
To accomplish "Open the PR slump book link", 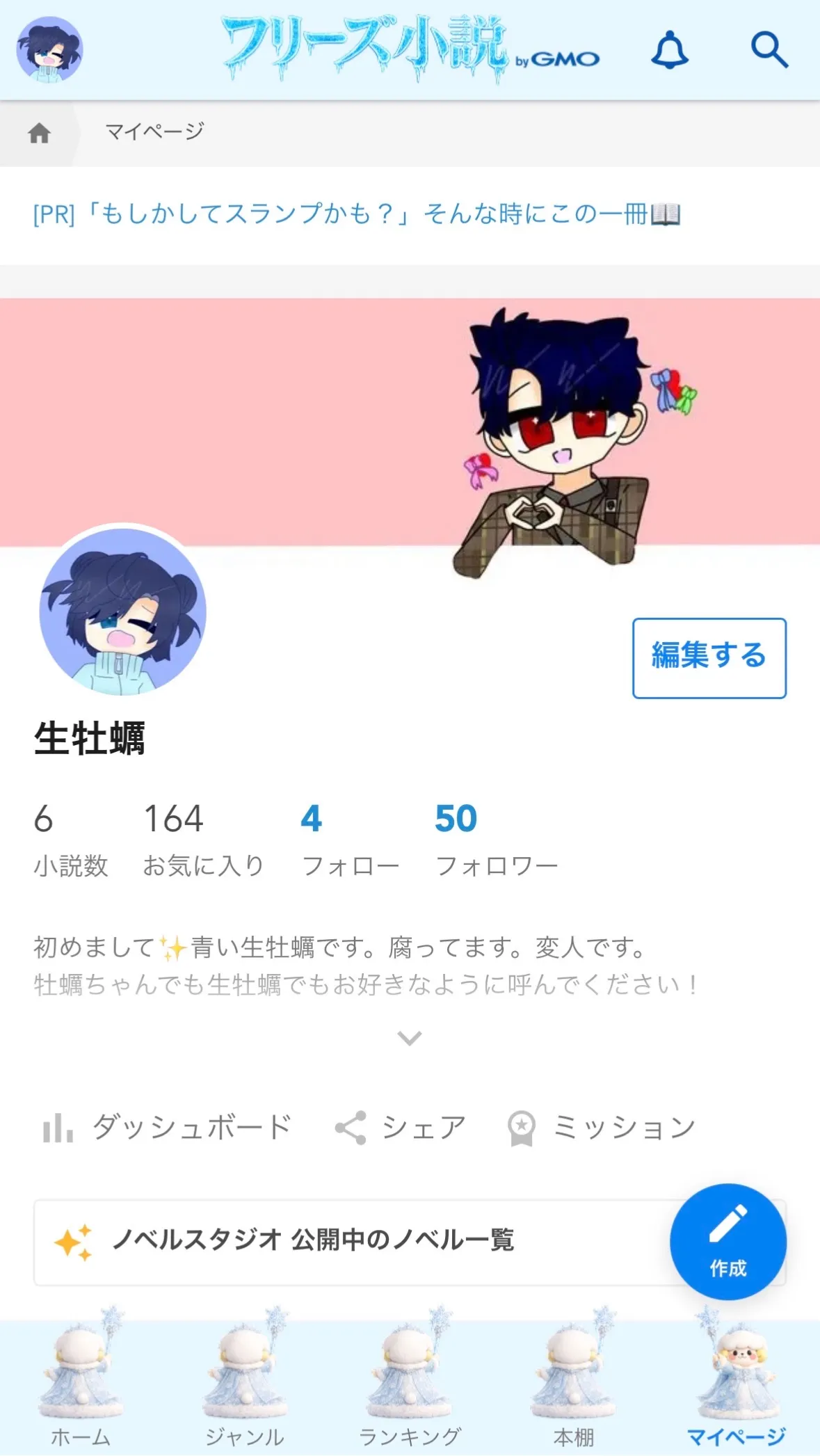I will pos(356,214).
